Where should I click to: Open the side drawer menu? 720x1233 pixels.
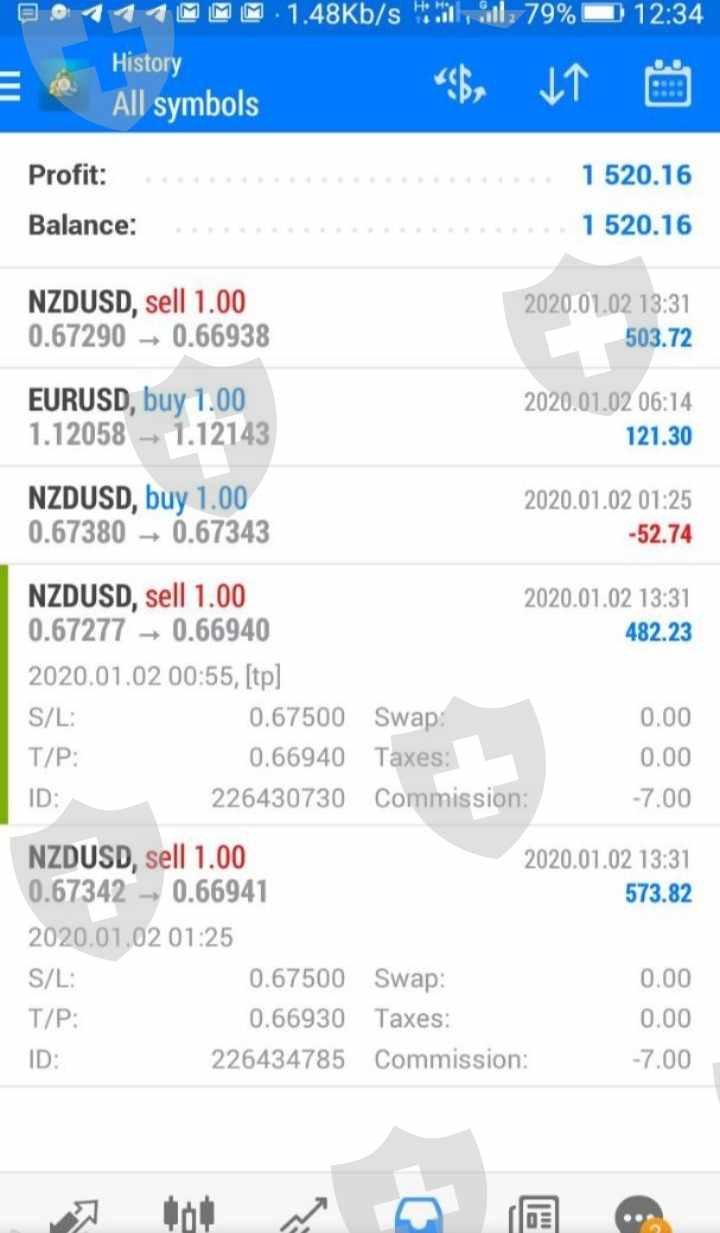click(x=12, y=86)
